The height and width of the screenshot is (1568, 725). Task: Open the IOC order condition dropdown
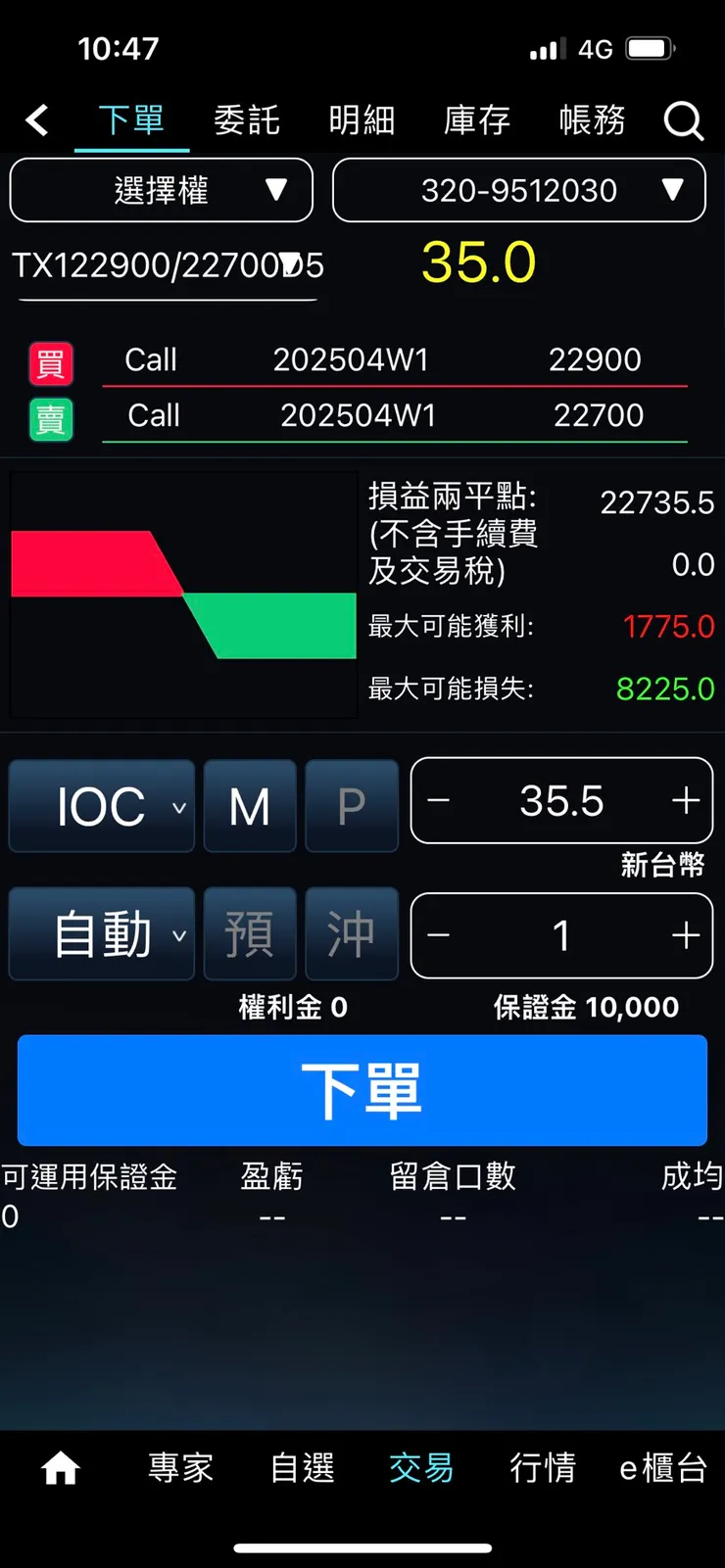[x=101, y=806]
